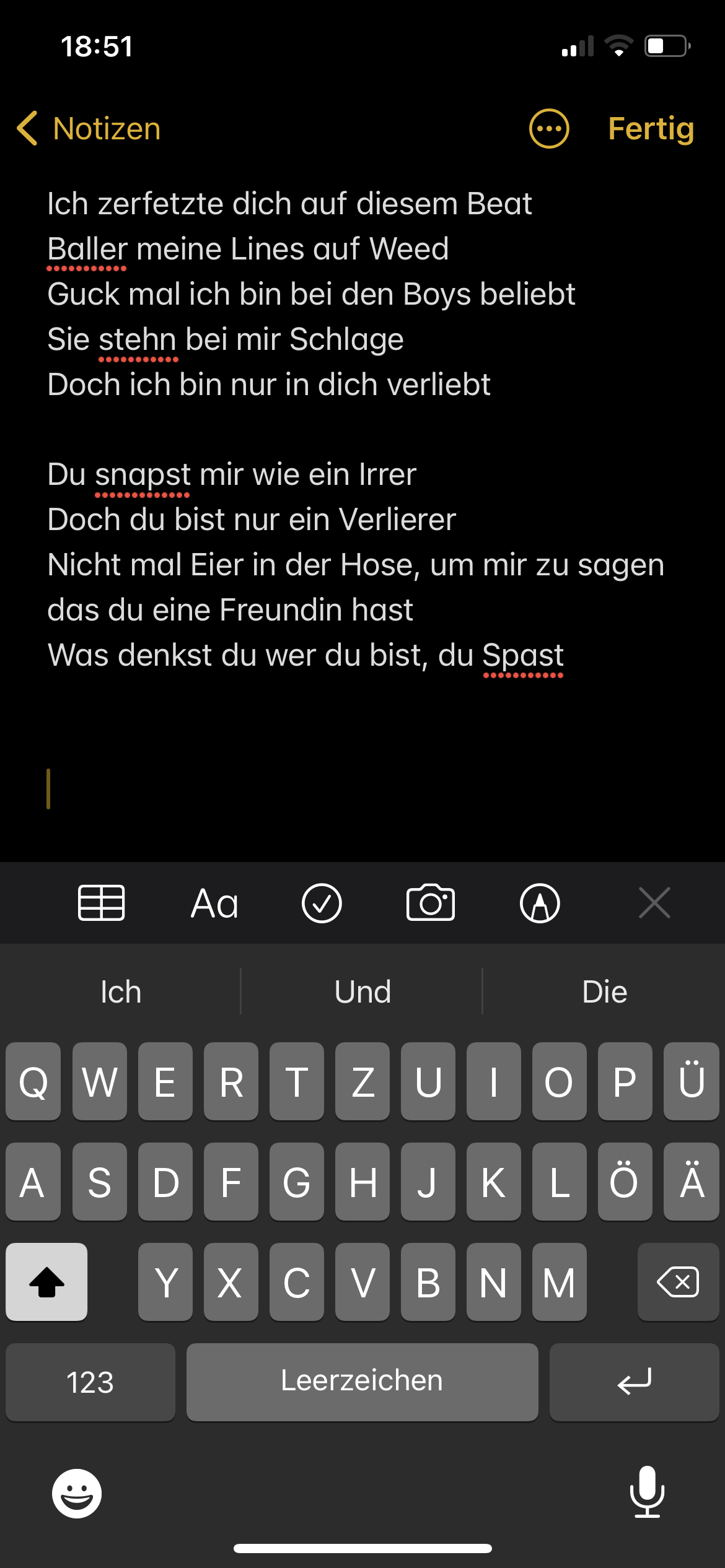Tap Fertig to finish editing
The image size is (725, 1568).
point(651,129)
